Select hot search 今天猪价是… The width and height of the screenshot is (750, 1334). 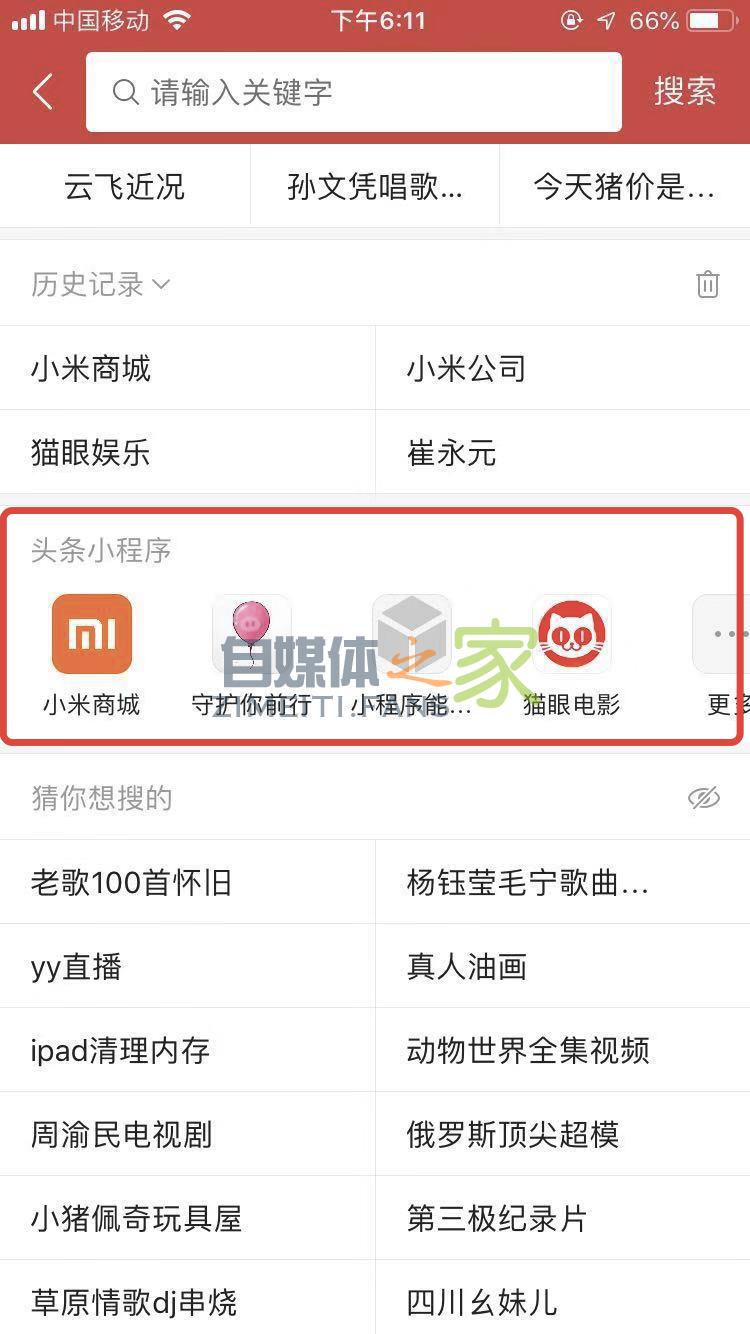pos(624,187)
